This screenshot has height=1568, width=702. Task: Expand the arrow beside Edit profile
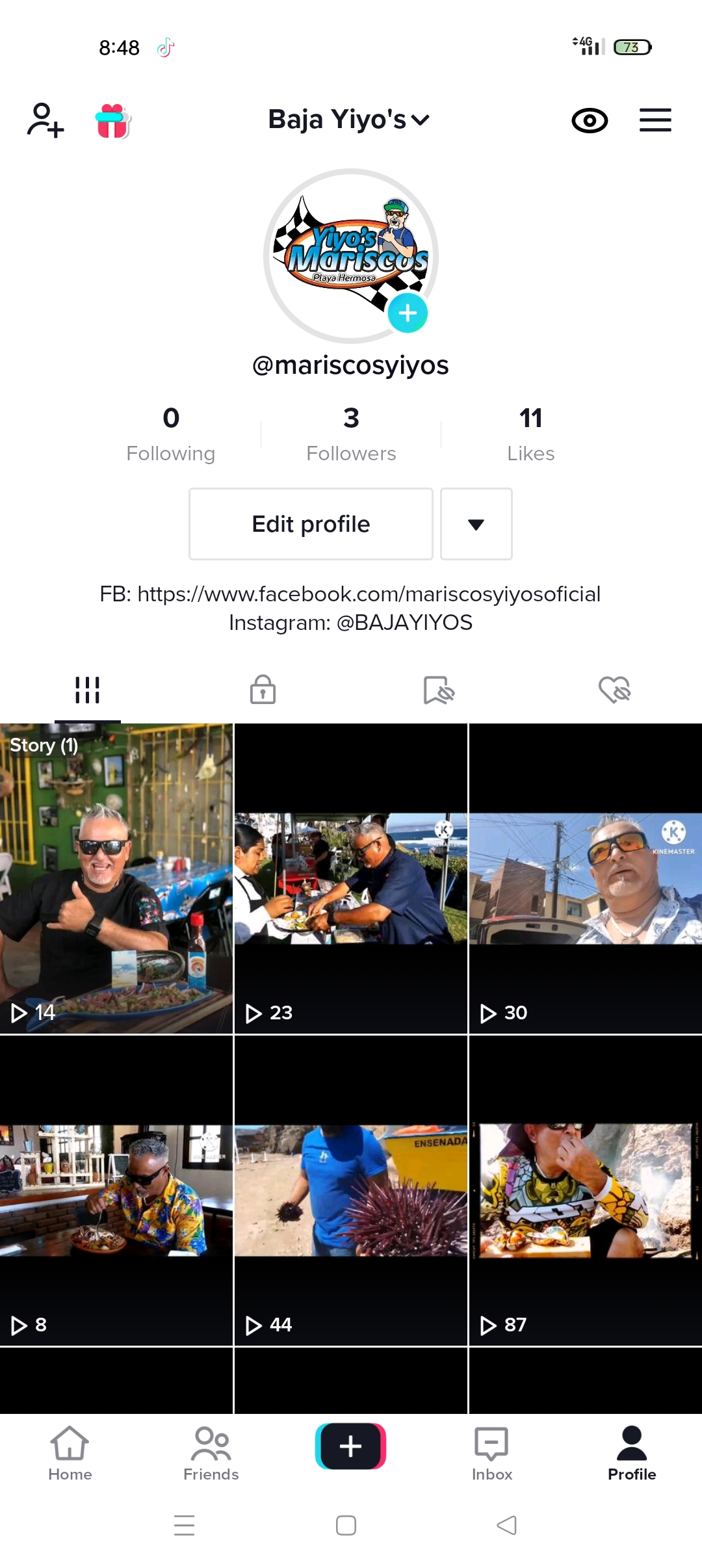[x=476, y=524]
